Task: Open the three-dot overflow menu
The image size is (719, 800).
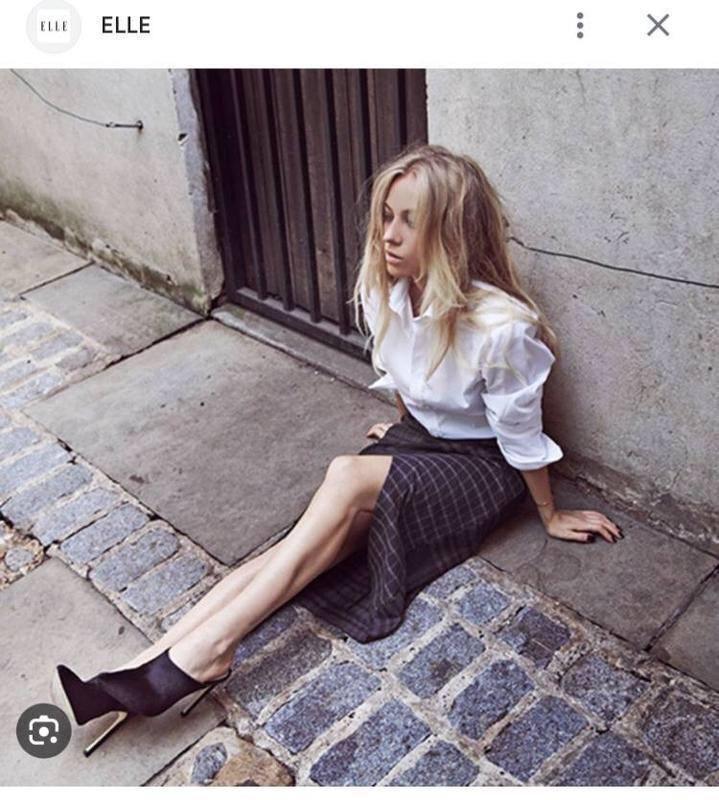Action: [x=579, y=25]
